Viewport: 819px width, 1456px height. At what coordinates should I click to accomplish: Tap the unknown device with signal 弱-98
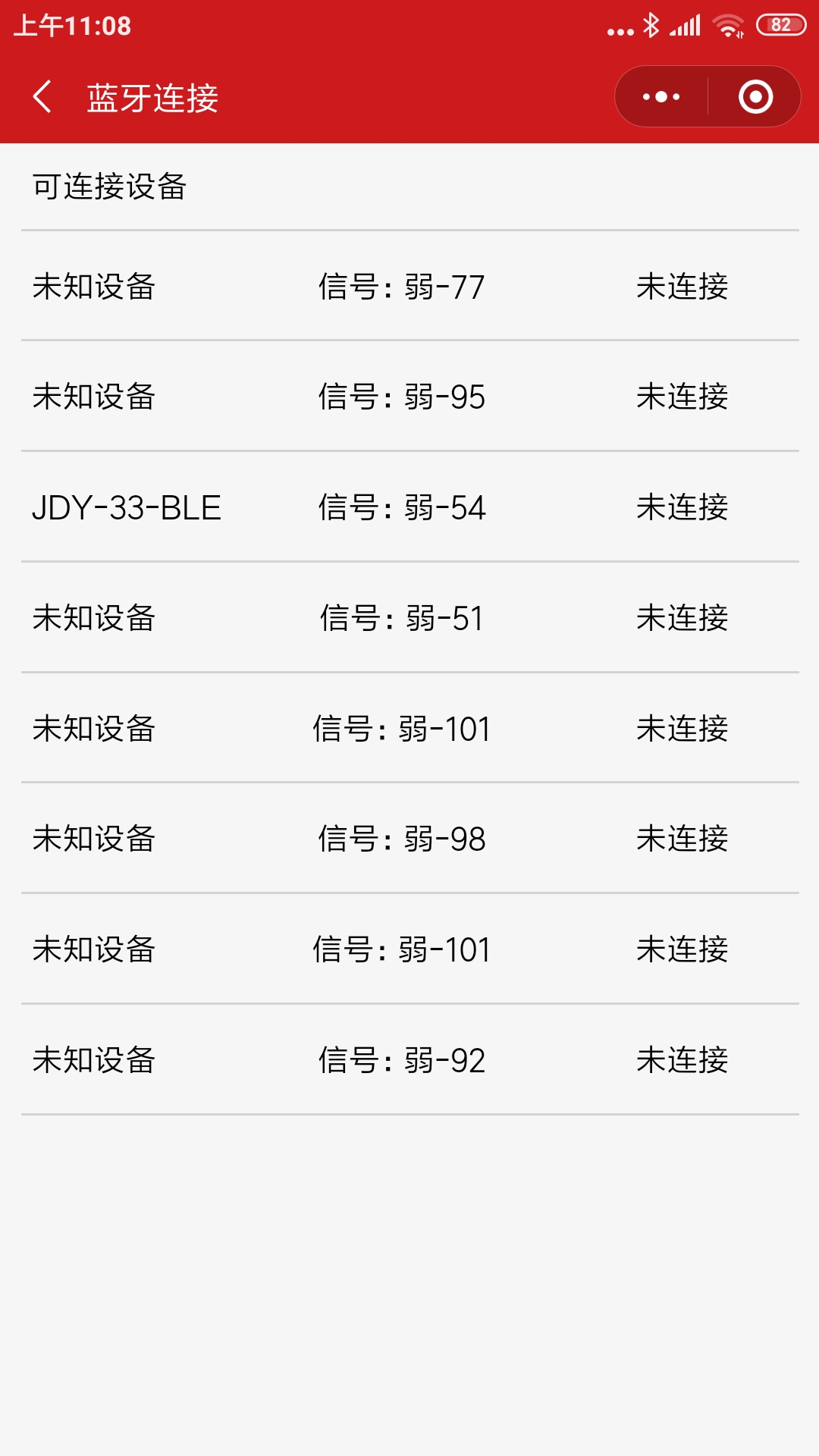pos(410,839)
